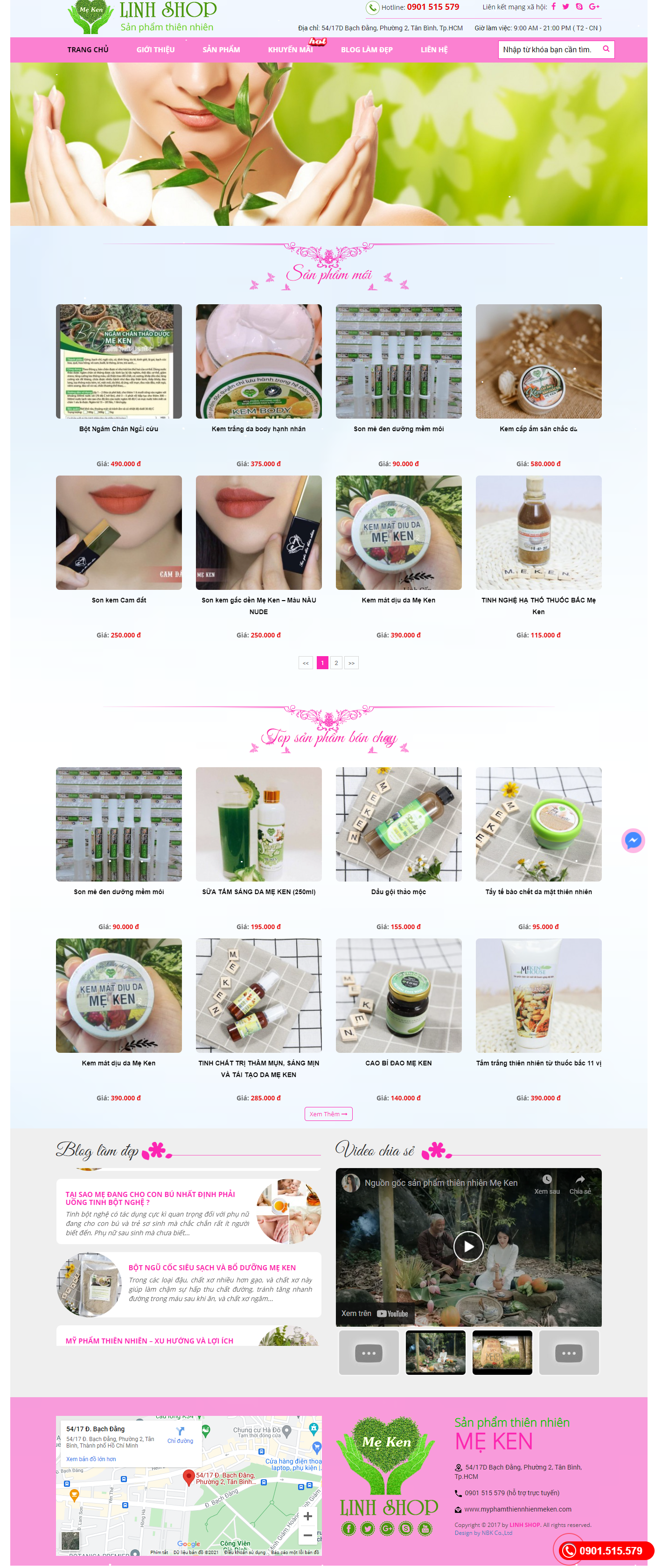Open the SẢN PHẨM navigation item
The height and width of the screenshot is (1568, 655).
[221, 50]
